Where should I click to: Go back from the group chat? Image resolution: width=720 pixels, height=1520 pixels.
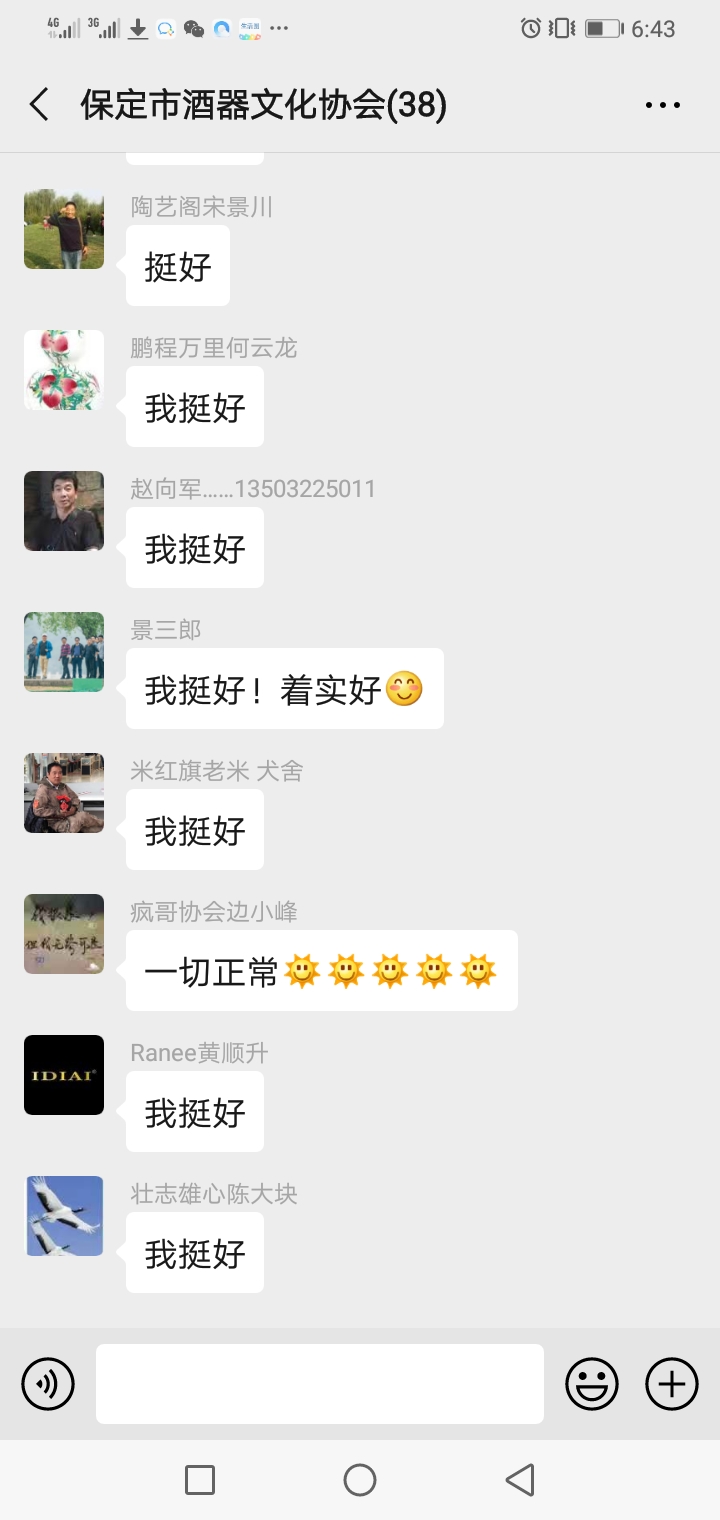39,104
